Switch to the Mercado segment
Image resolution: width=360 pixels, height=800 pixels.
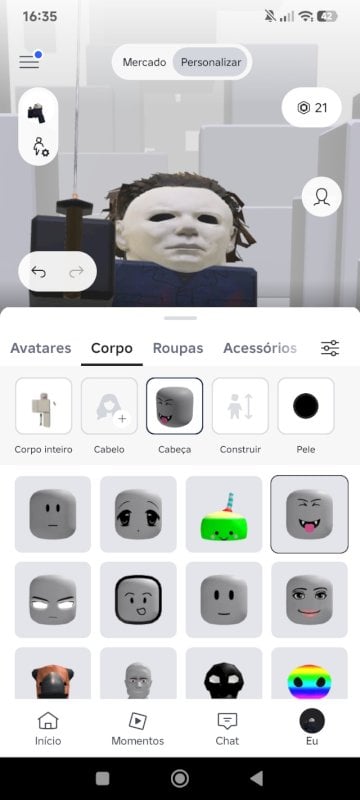144,62
